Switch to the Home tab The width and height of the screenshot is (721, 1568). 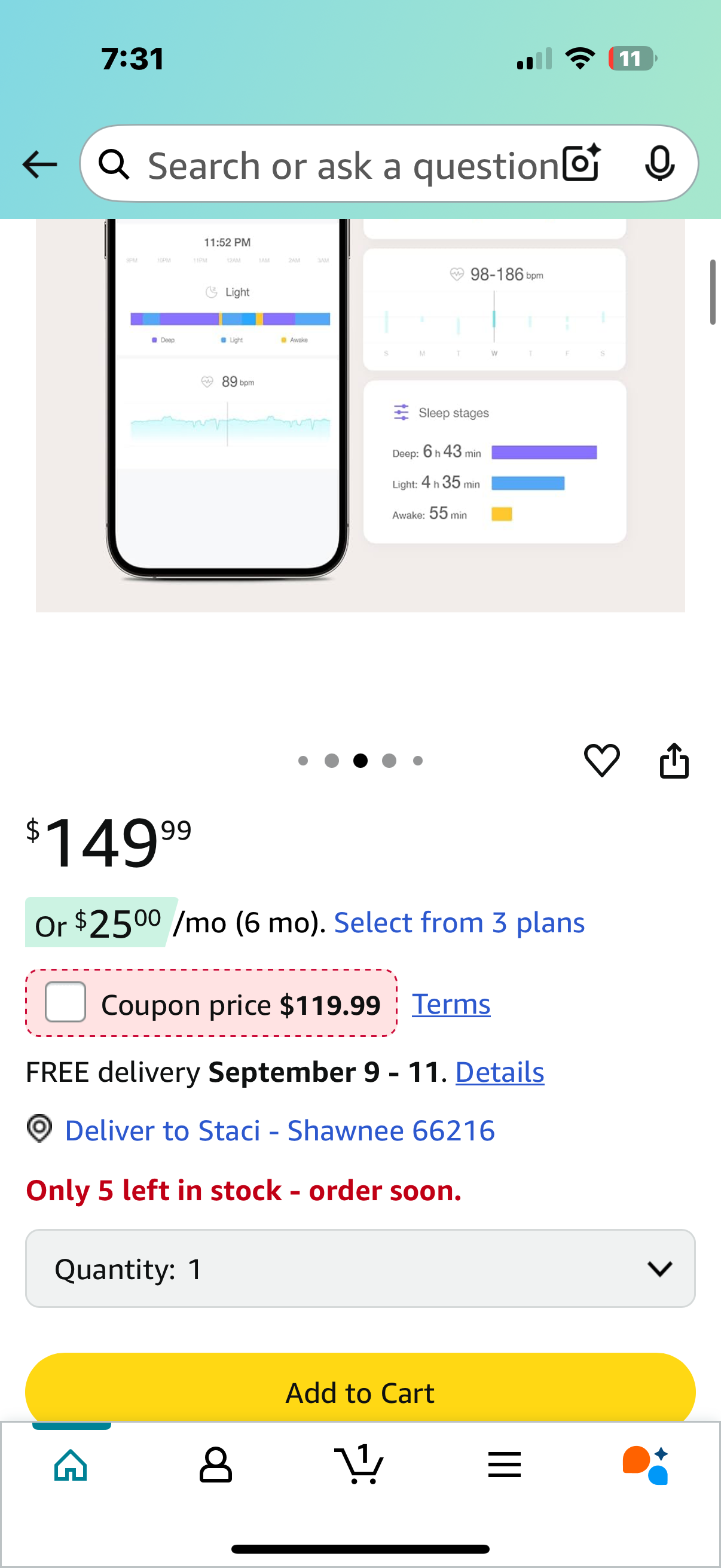pos(71,1465)
